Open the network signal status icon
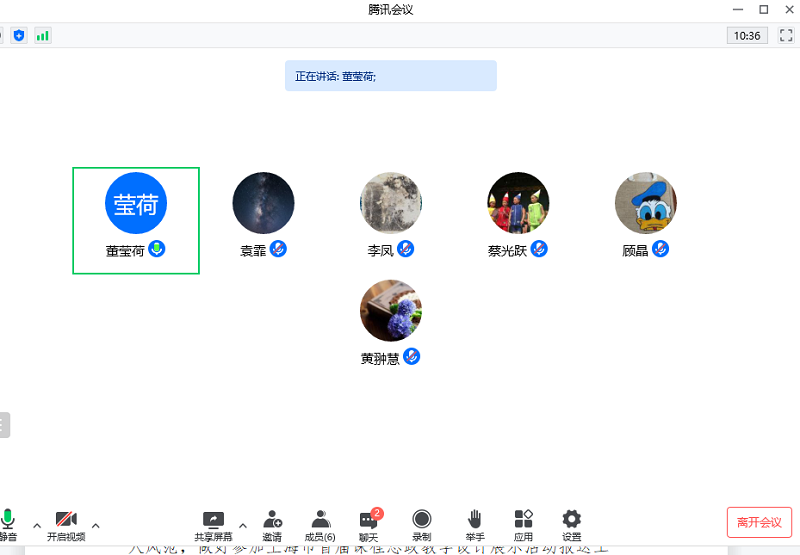Image resolution: width=800 pixels, height=555 pixels. 42,35
